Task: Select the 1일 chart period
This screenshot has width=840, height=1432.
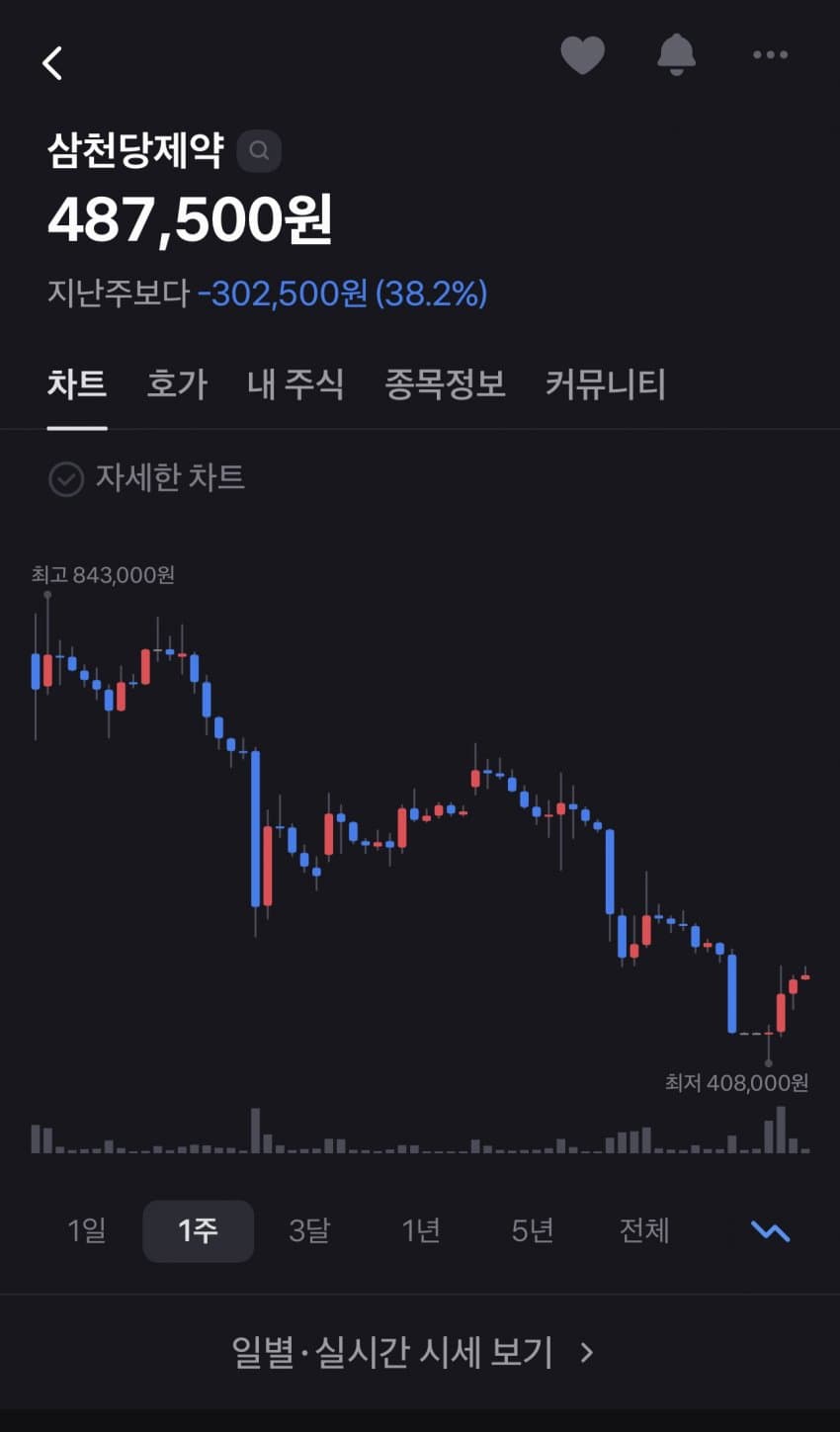Action: pyautogui.click(x=87, y=1230)
